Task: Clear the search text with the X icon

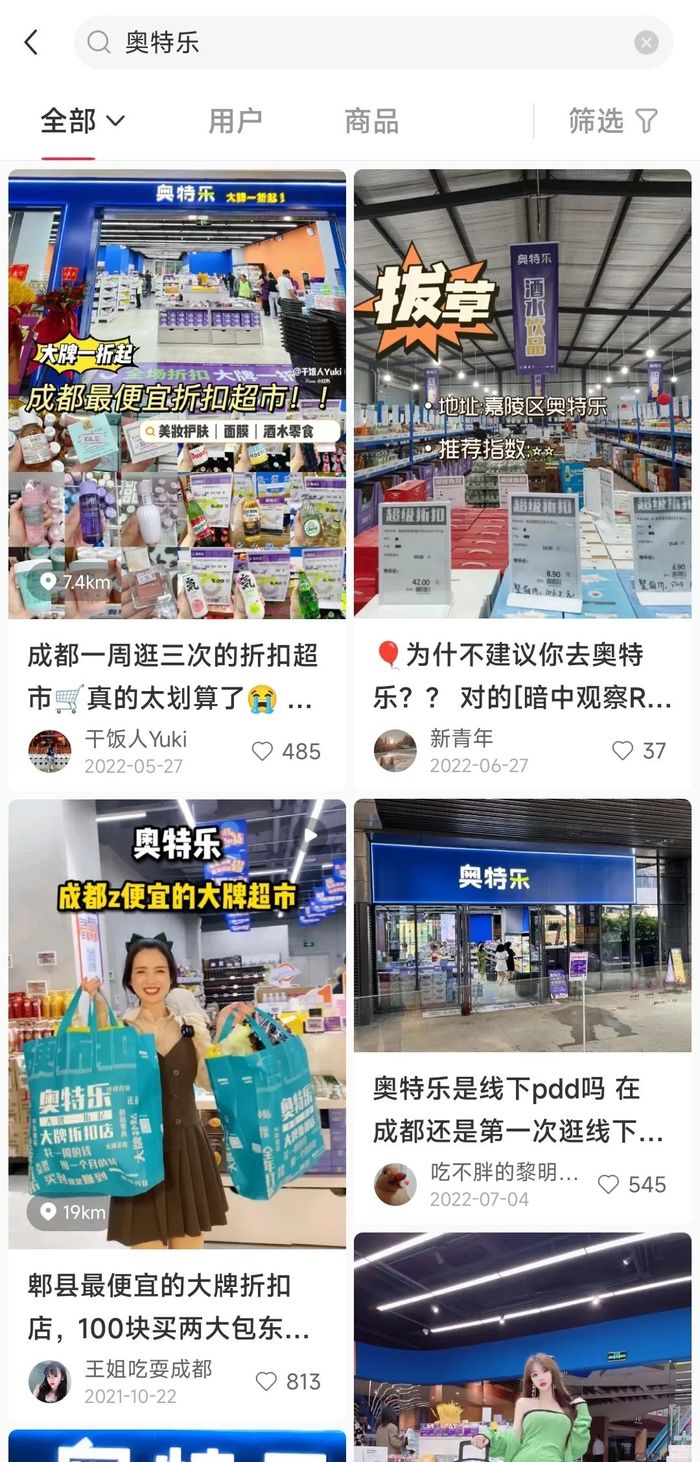Action: pyautogui.click(x=646, y=42)
